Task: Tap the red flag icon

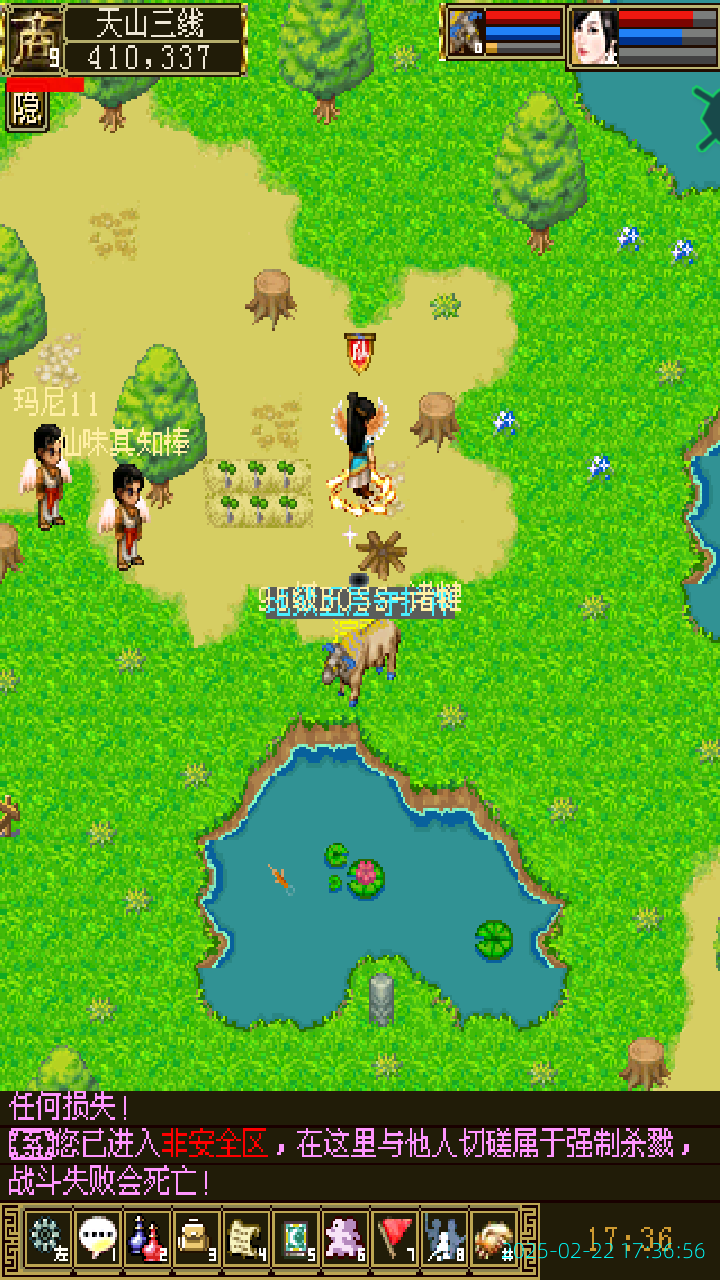Action: click(396, 1238)
